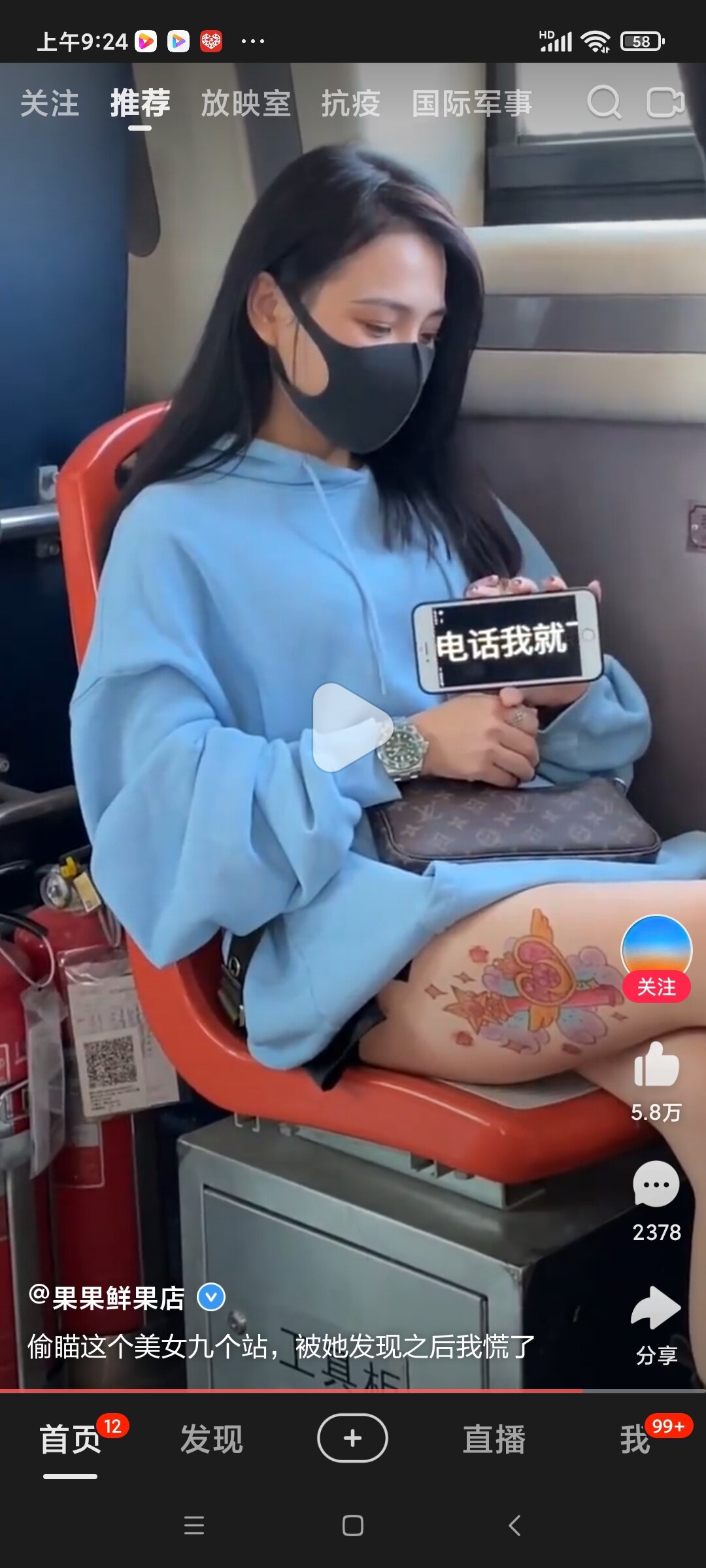The image size is (706, 1568).
Task: Open the comments bubble
Action: pos(656,1184)
